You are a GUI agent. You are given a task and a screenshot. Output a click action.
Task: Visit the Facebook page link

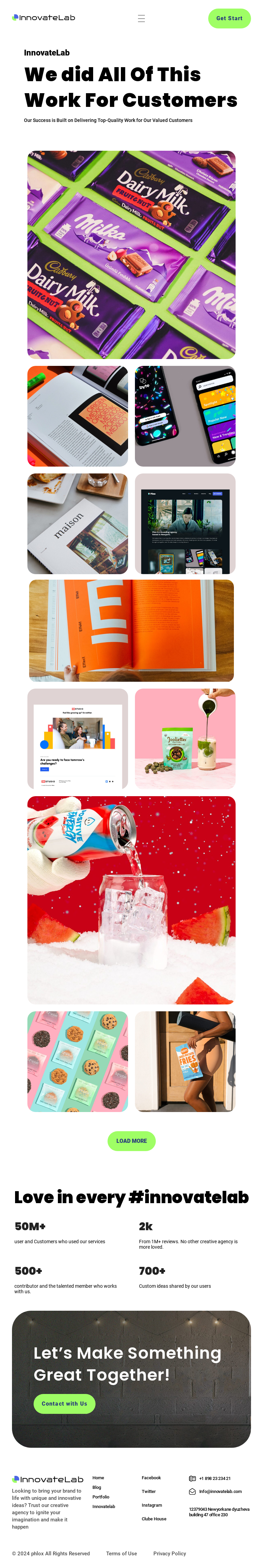coord(151,1477)
